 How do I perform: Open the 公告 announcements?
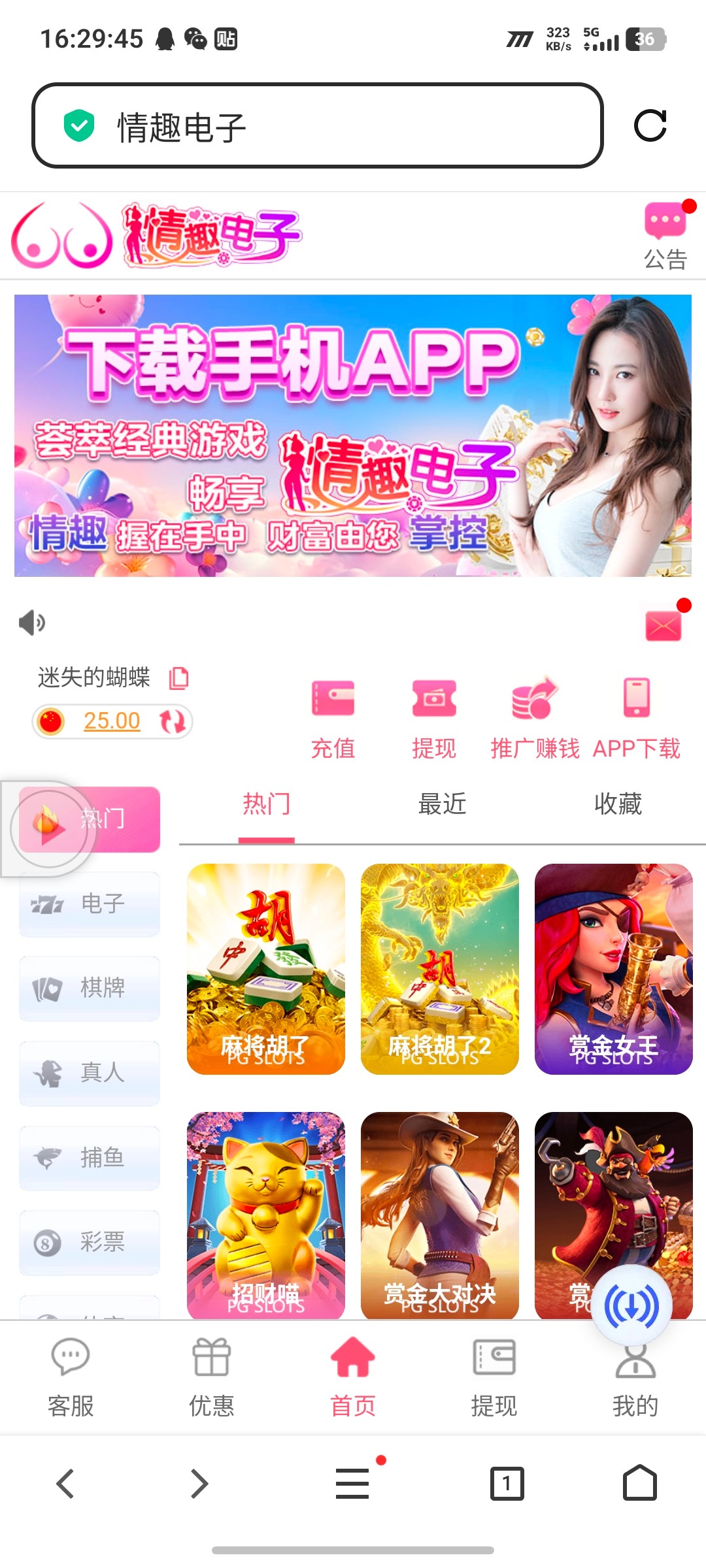(665, 235)
